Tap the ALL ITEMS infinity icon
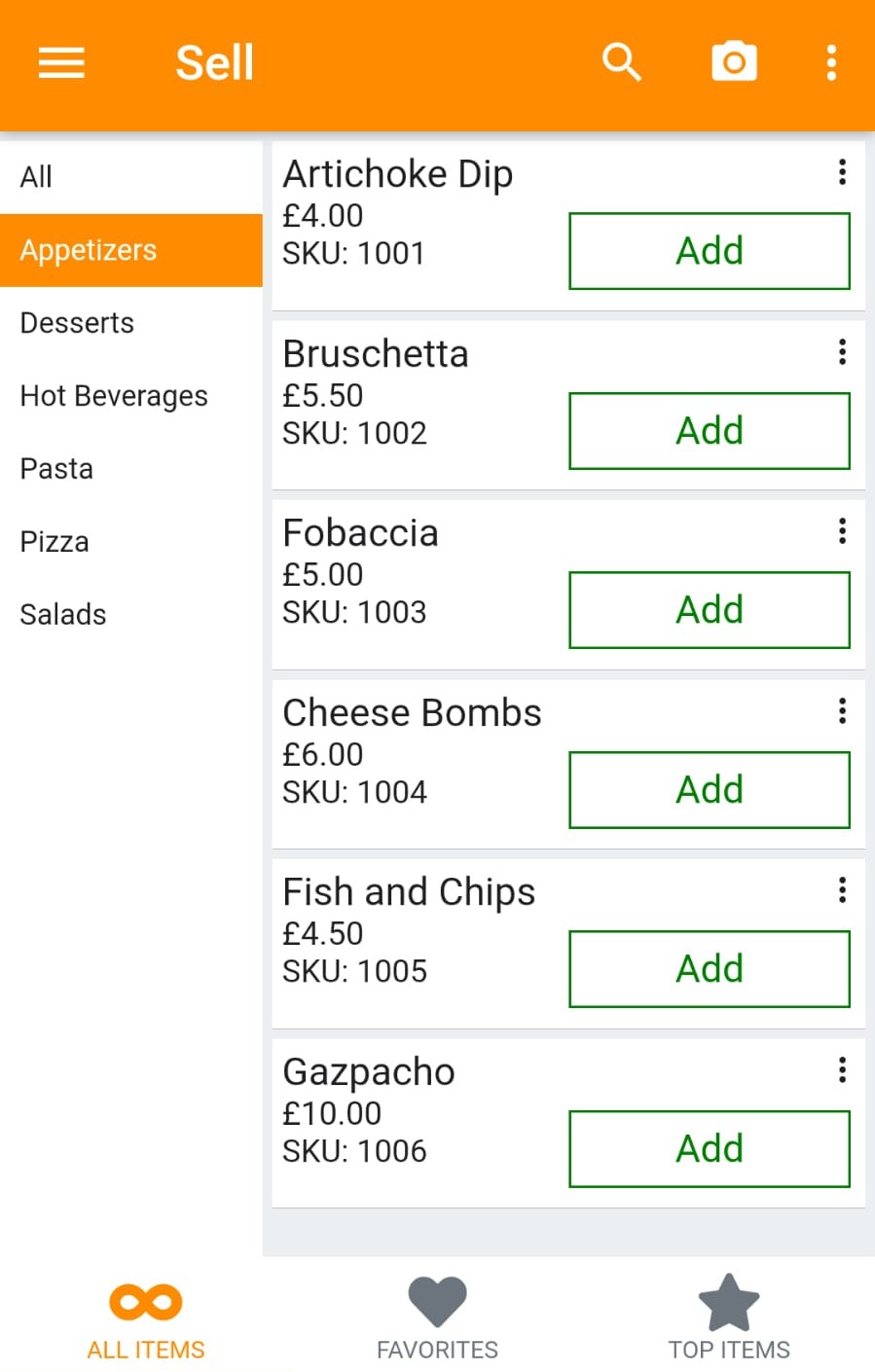The height and width of the screenshot is (1372, 875). [x=144, y=1301]
